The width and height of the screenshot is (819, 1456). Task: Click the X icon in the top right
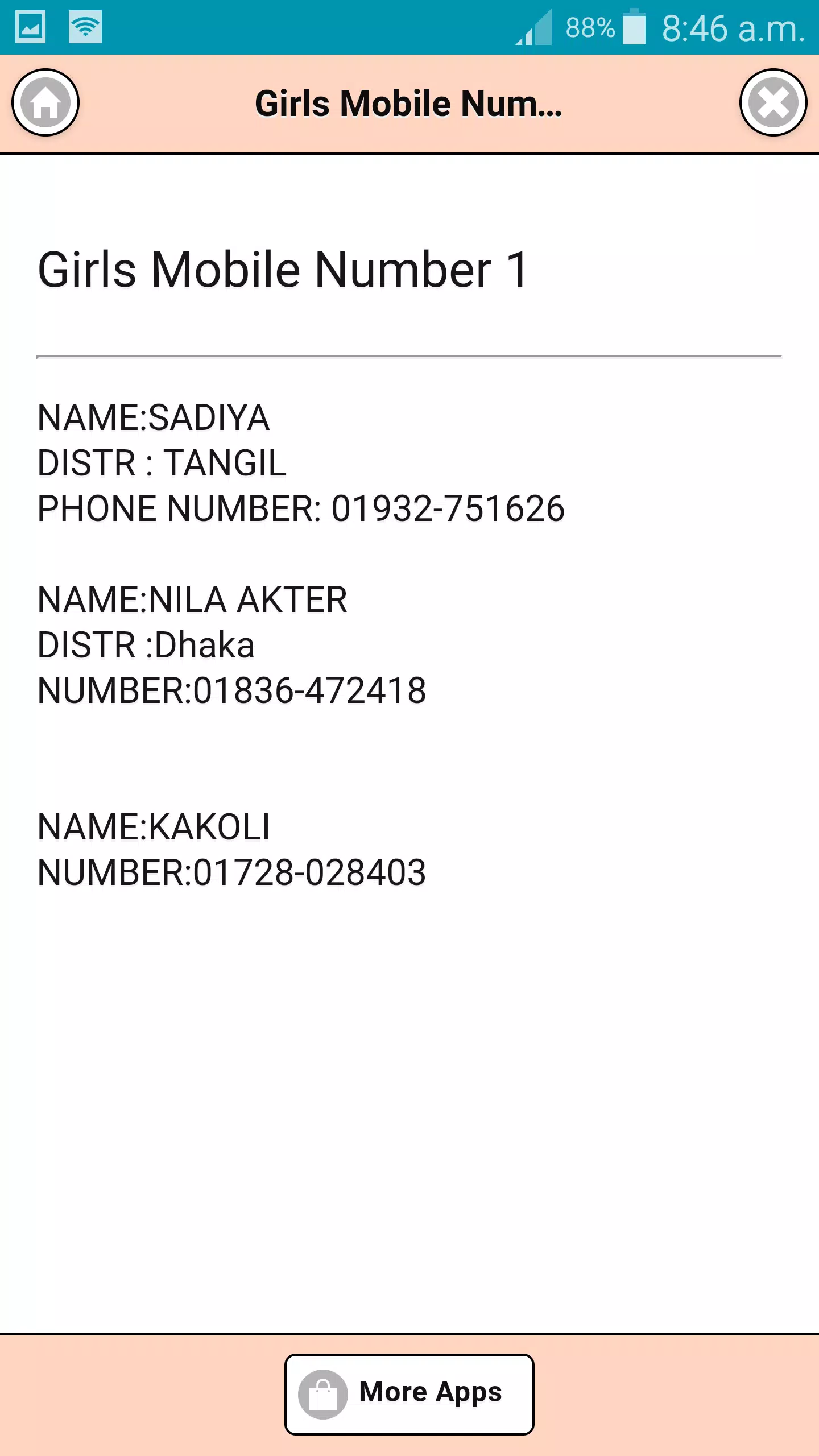772,104
